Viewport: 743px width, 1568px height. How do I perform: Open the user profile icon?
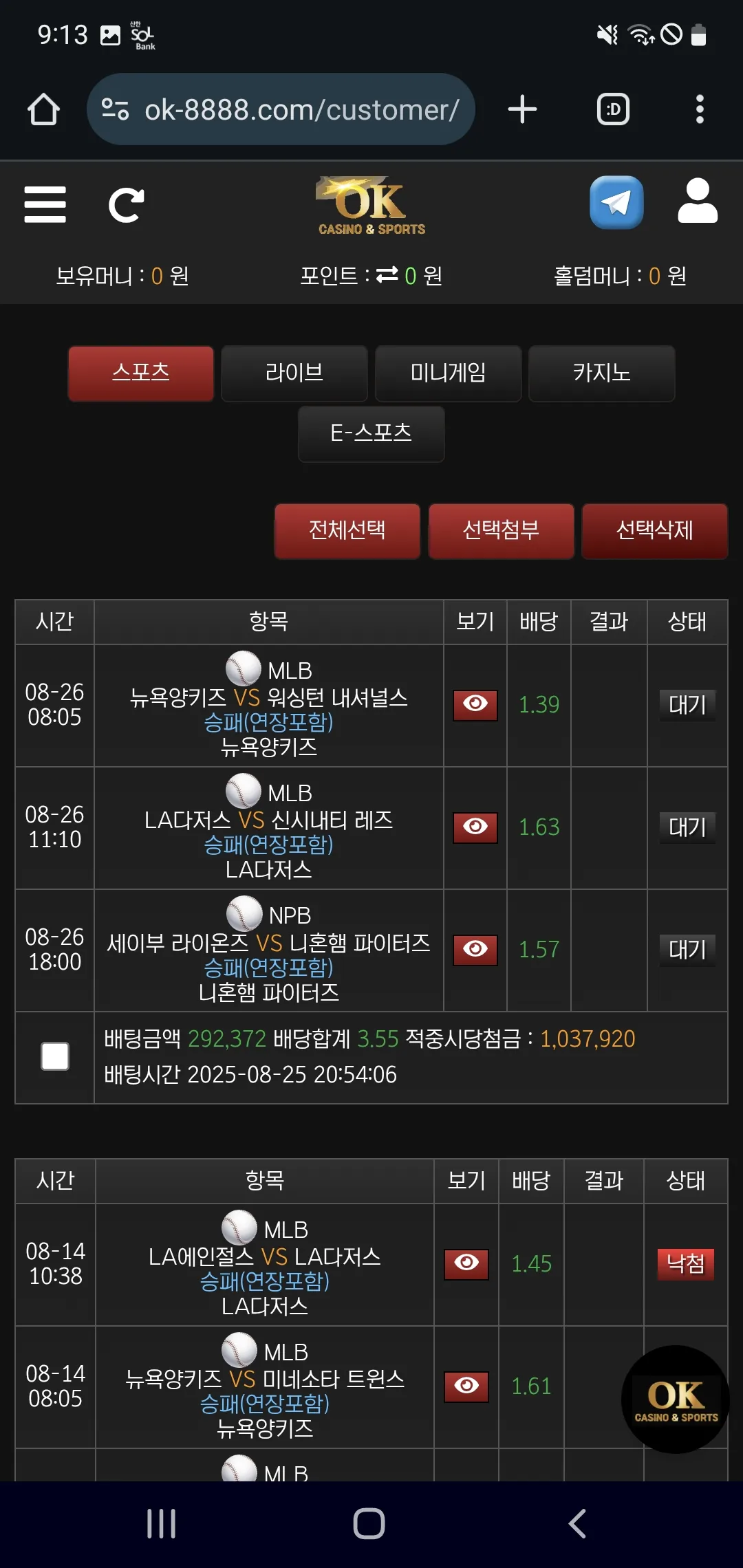pos(698,201)
